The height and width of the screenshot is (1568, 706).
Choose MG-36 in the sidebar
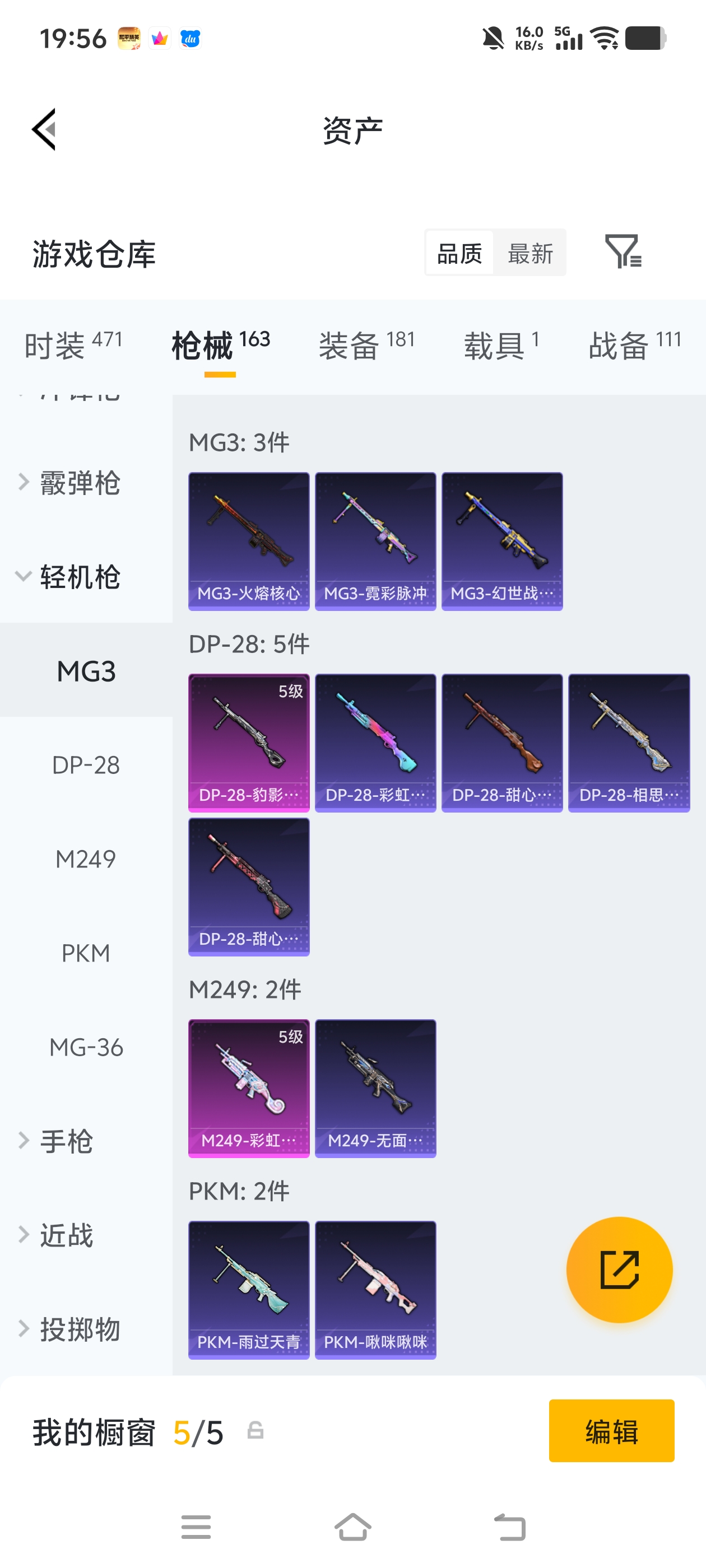[x=86, y=1048]
